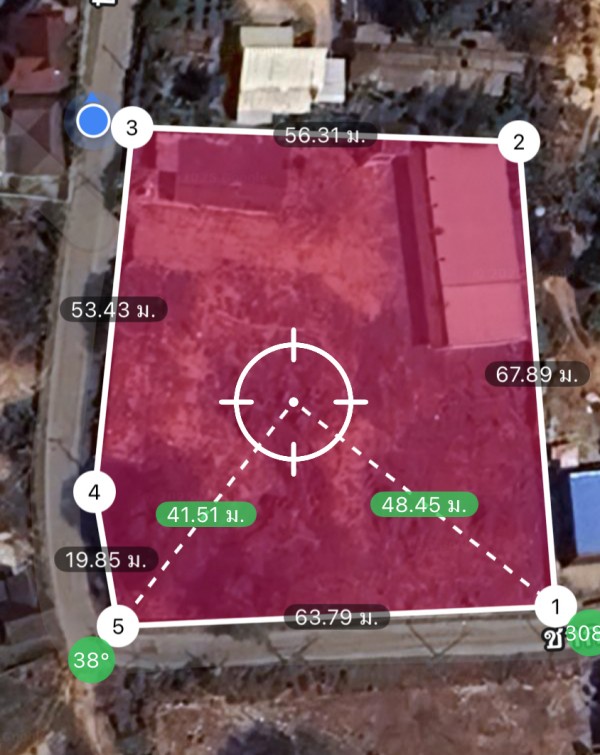The image size is (600, 755).
Task: Select vertex marker 1
Action: tap(555, 605)
